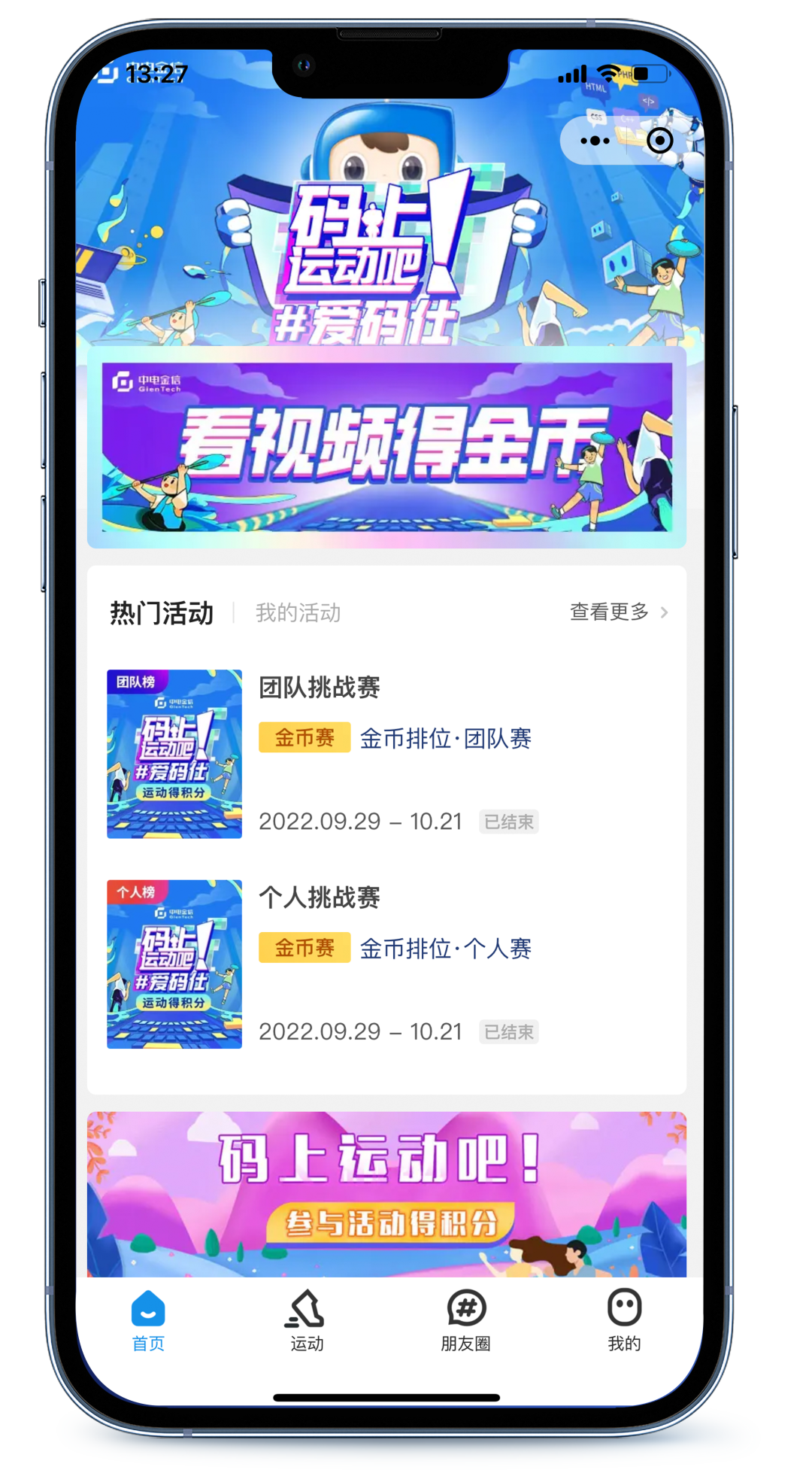Close the mini program via circle icon
This screenshot has width=812, height=1470.
[659, 141]
